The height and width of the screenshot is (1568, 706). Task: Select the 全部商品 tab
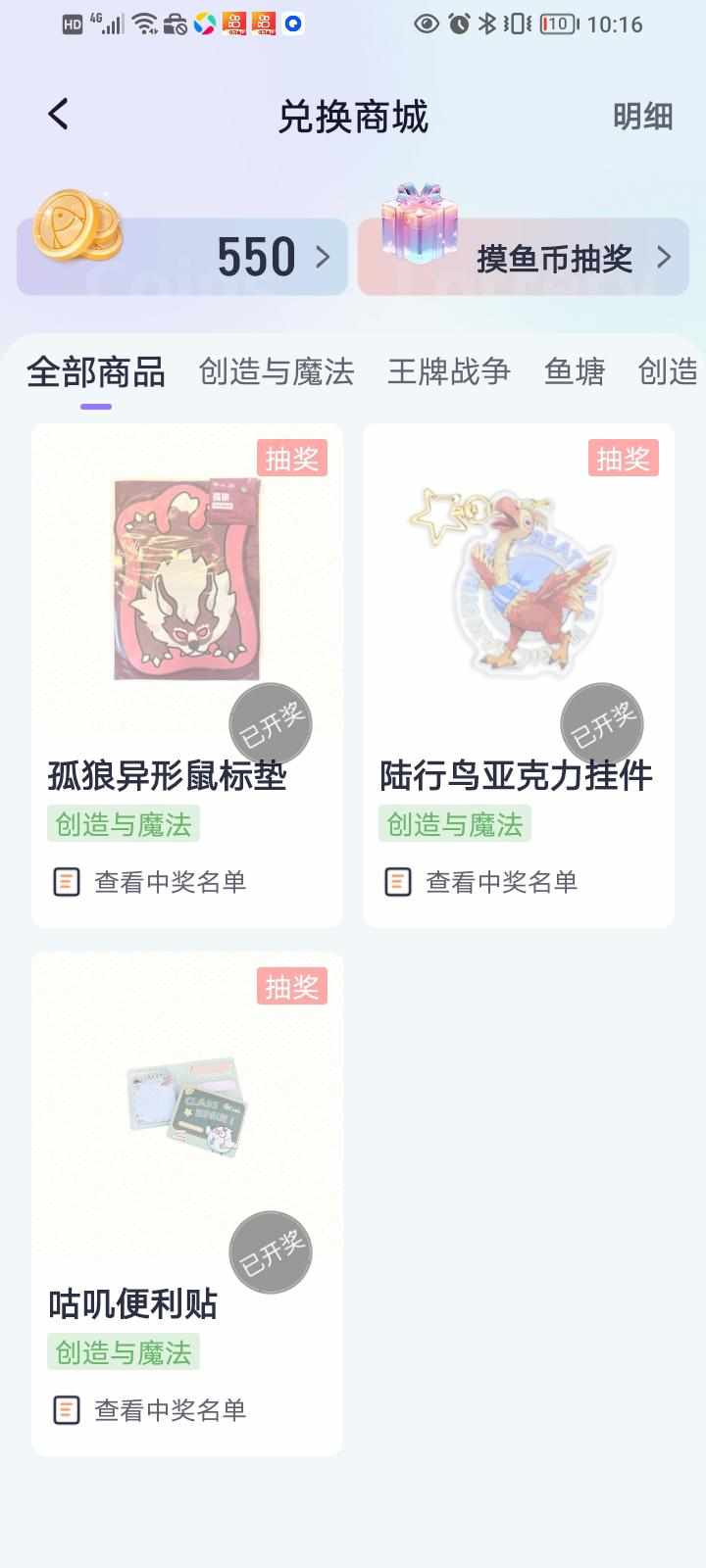pos(96,372)
